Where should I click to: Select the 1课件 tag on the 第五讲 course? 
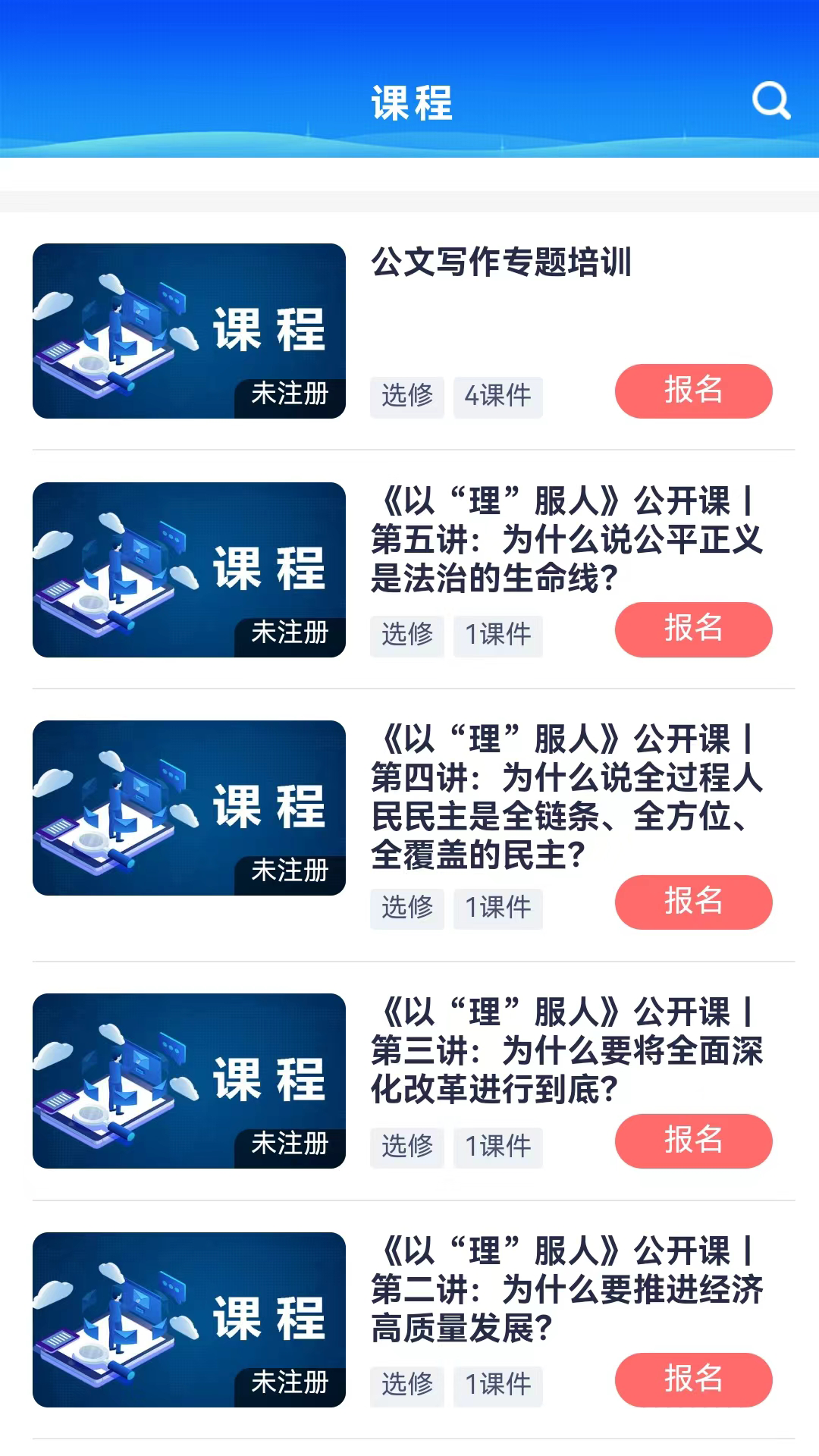point(497,635)
